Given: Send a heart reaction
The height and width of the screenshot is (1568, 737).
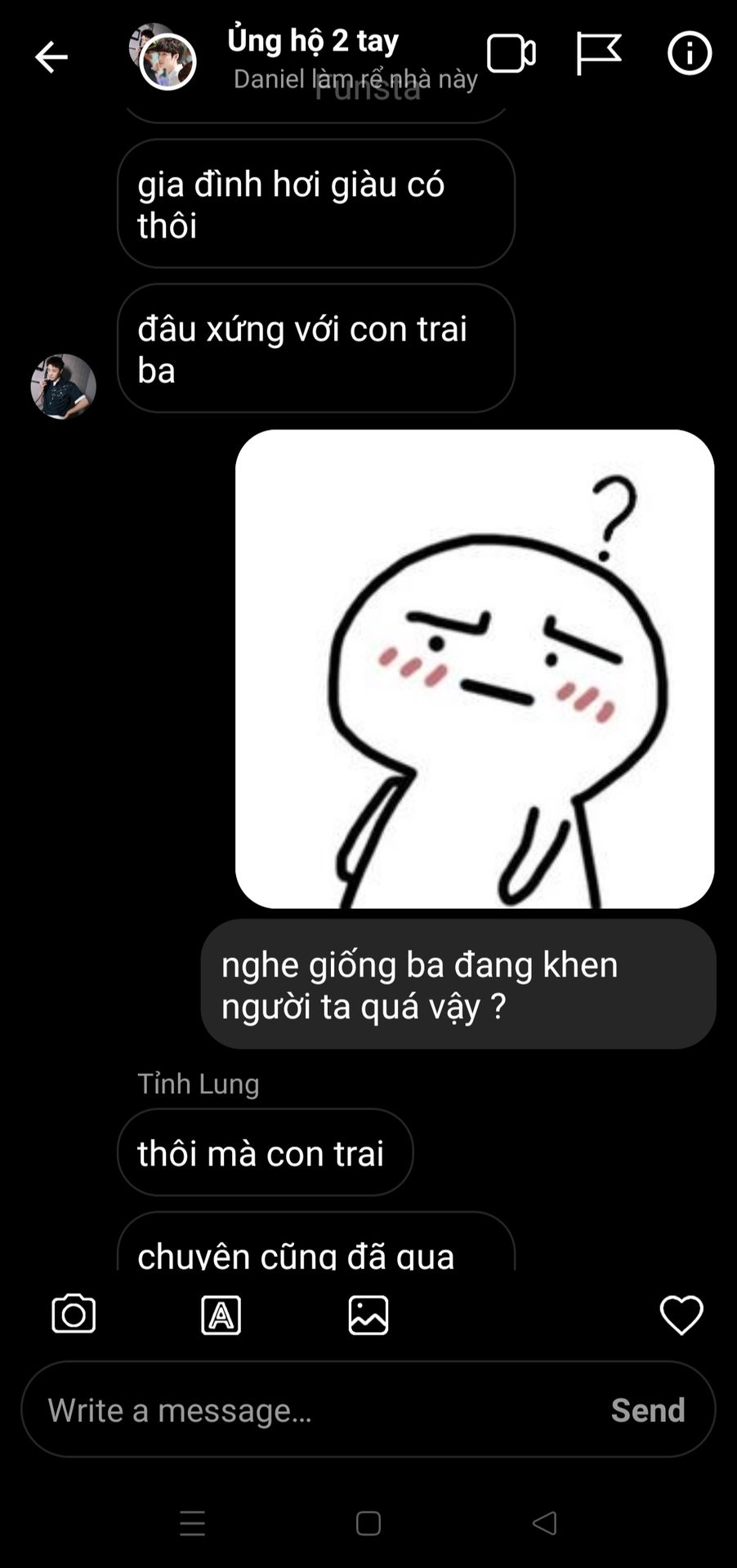Looking at the screenshot, I should click(681, 1315).
